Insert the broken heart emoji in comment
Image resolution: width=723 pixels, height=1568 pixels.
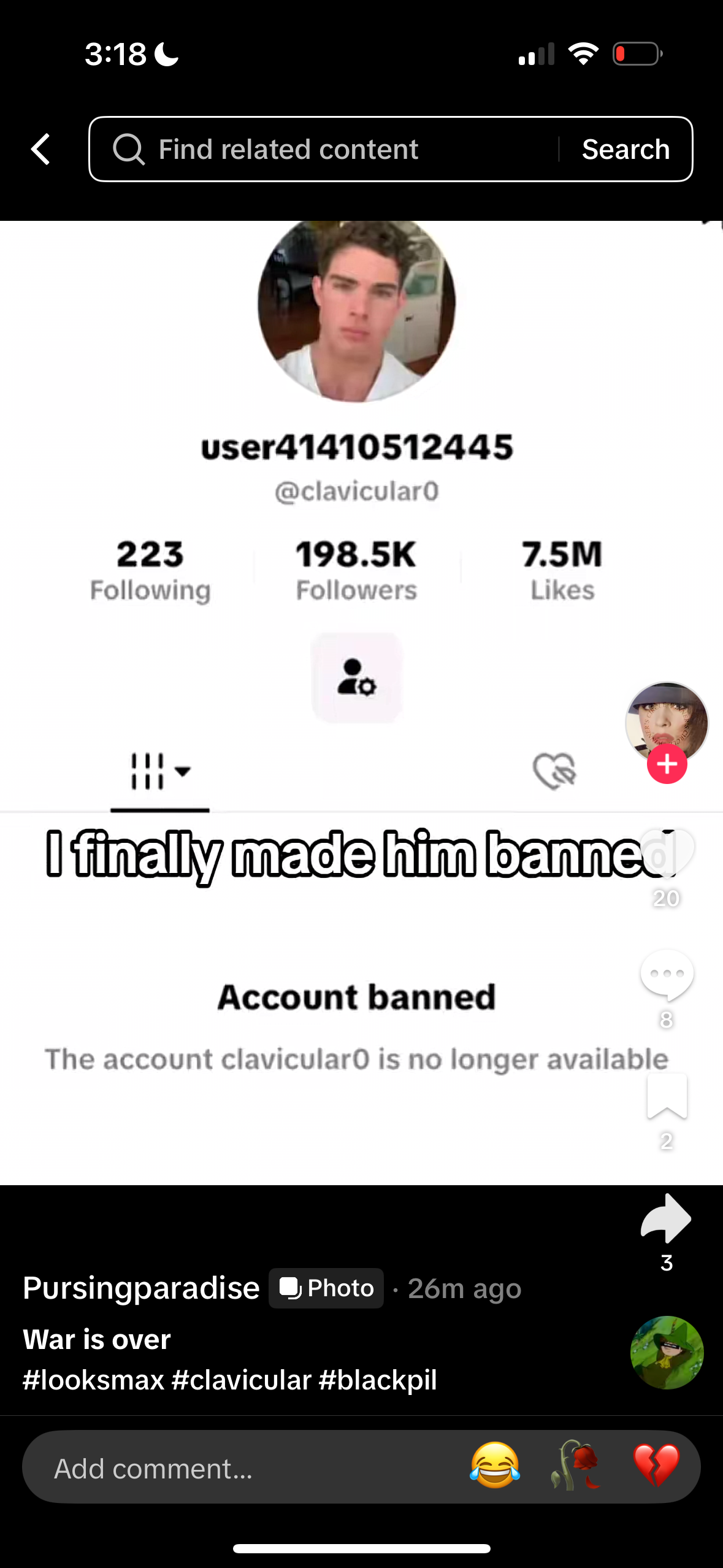click(x=656, y=1466)
